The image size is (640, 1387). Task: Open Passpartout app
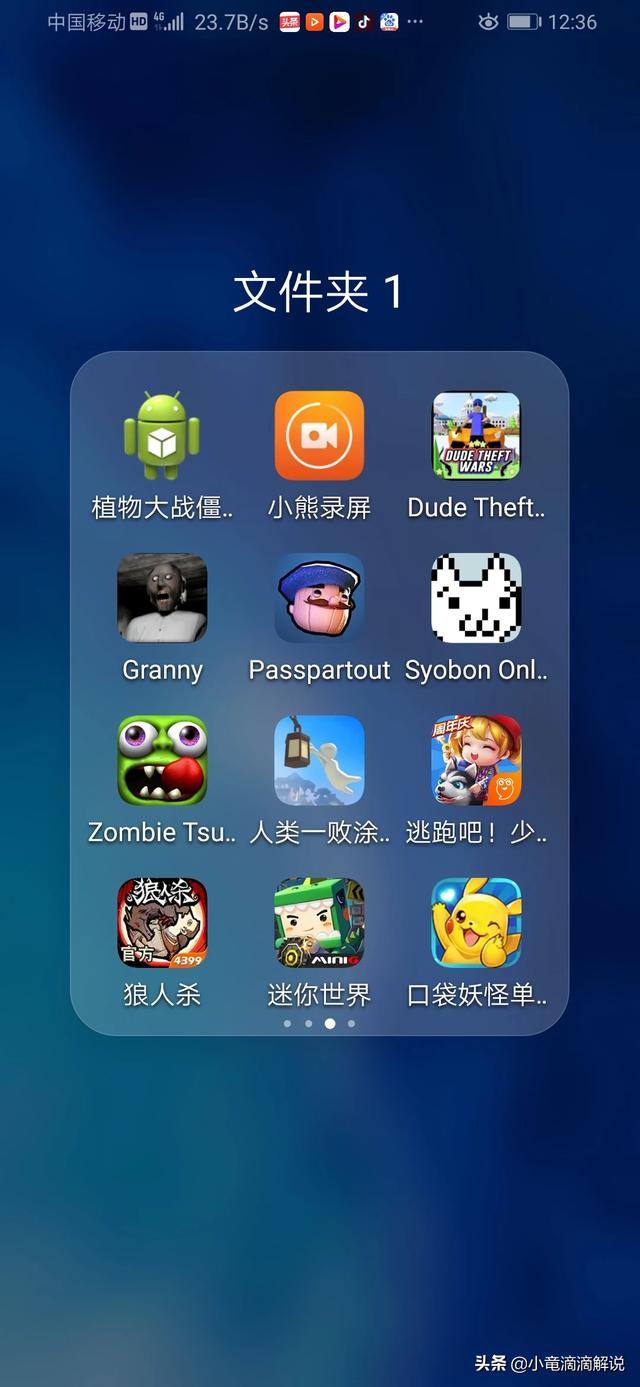pos(319,598)
